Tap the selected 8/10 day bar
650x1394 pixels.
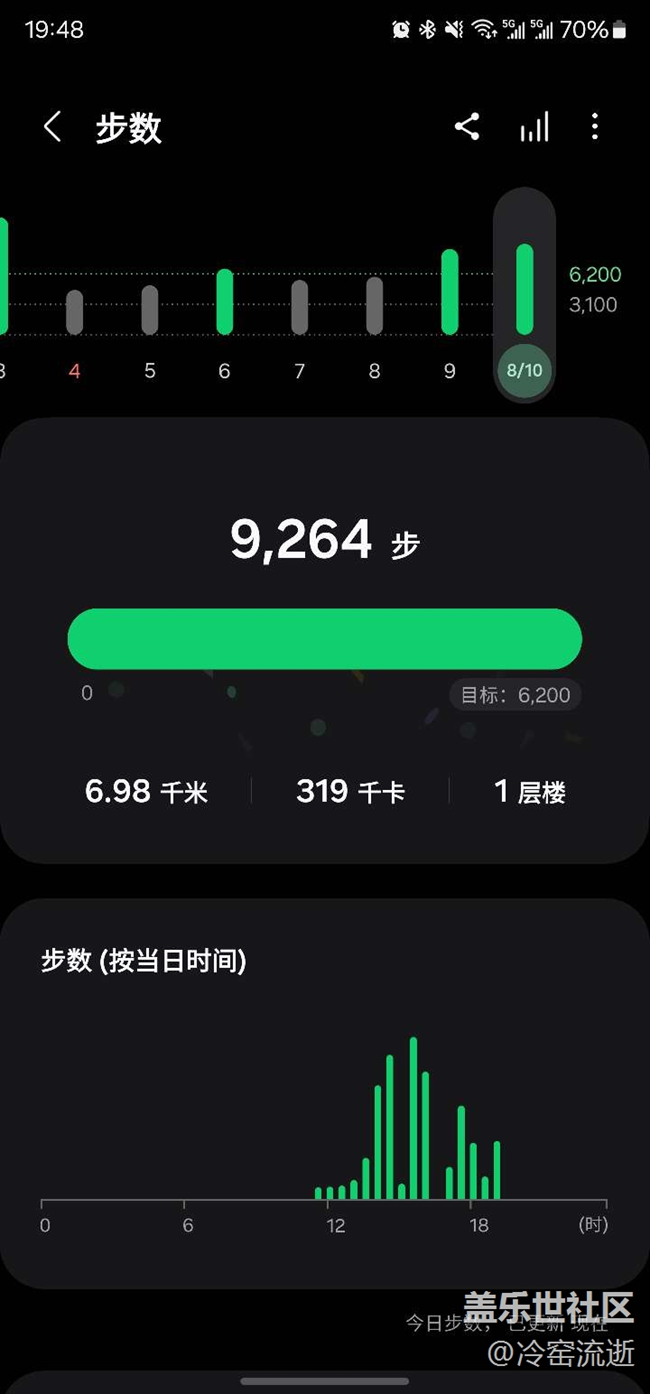click(x=524, y=295)
